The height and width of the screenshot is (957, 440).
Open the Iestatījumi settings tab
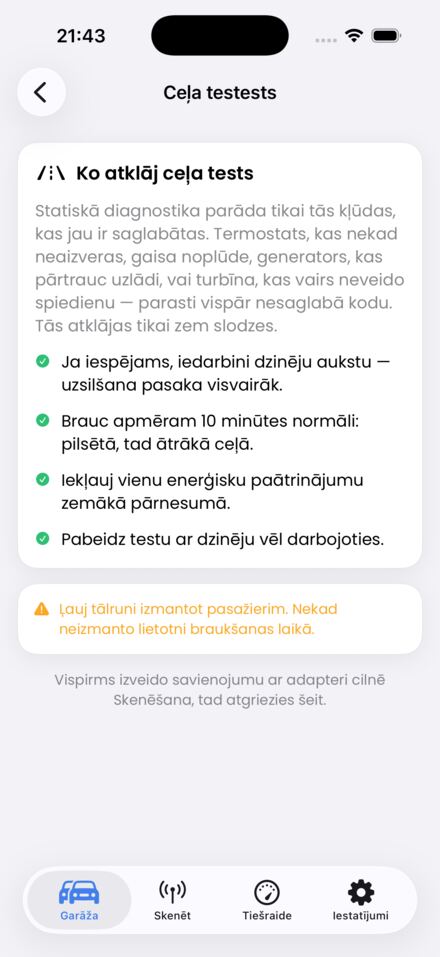coord(361,900)
